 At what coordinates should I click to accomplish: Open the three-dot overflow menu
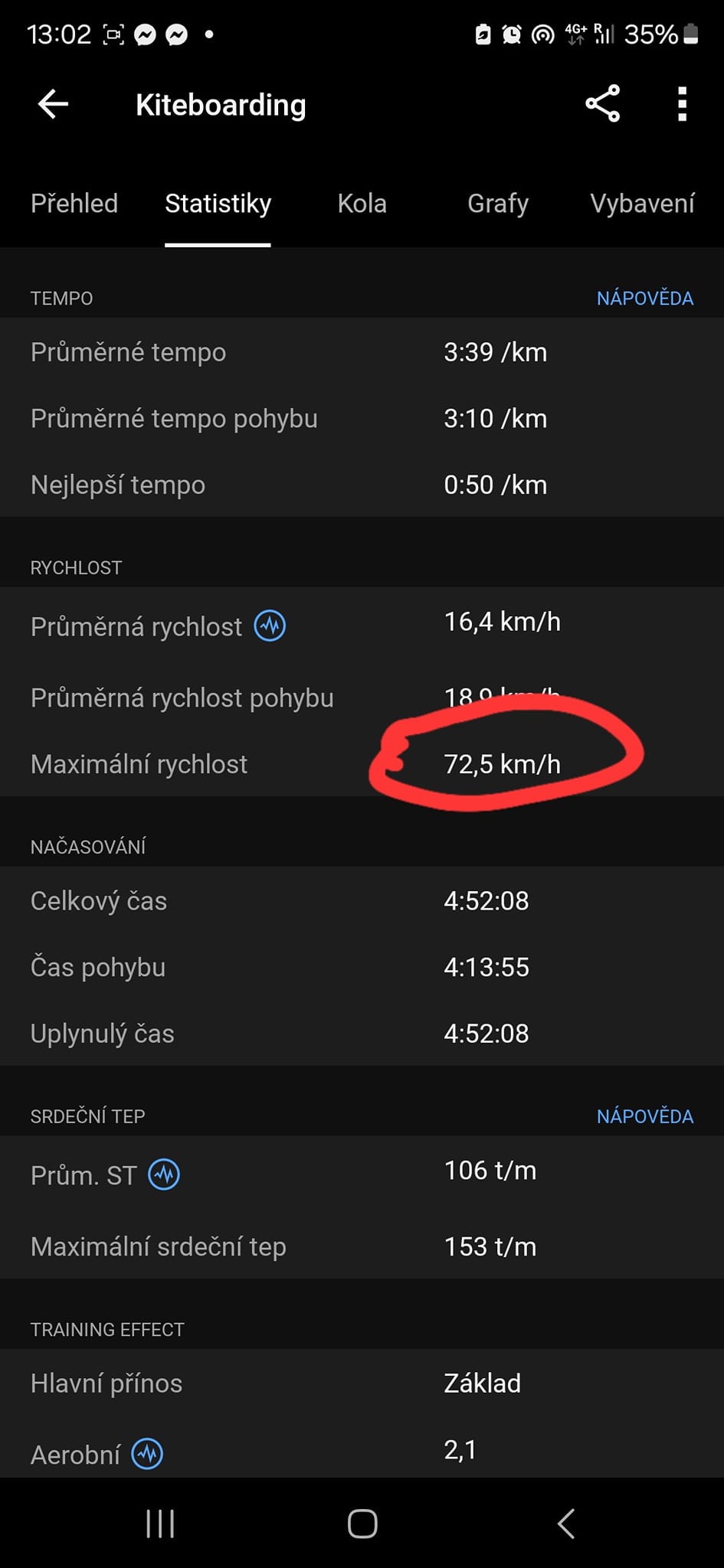click(x=682, y=104)
